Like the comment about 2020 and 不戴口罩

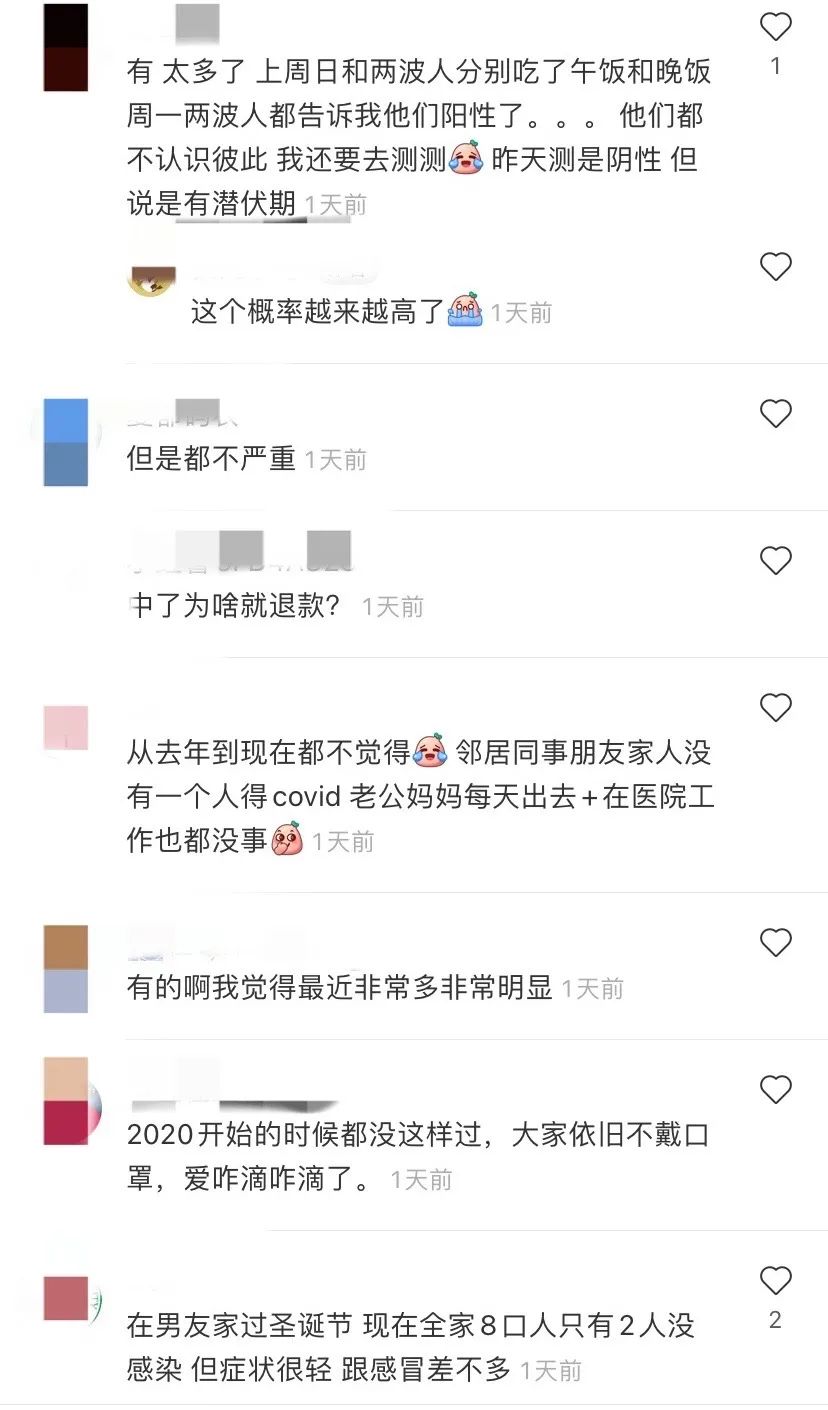point(776,1089)
